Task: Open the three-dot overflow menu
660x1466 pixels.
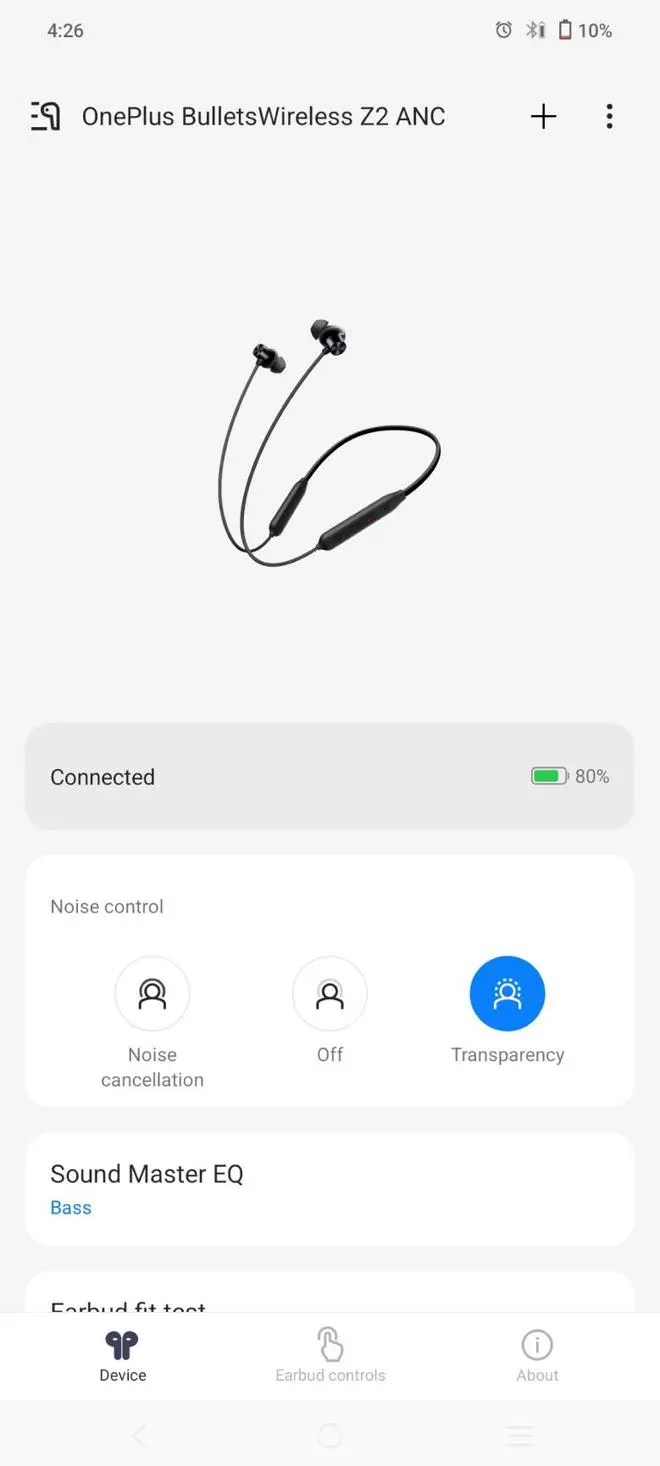Action: (x=609, y=117)
